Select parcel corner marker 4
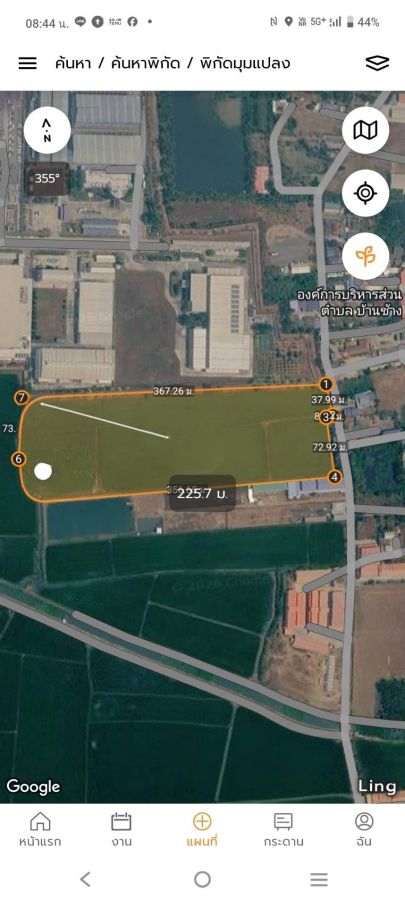Viewport: 405px width, 900px height. point(335,476)
